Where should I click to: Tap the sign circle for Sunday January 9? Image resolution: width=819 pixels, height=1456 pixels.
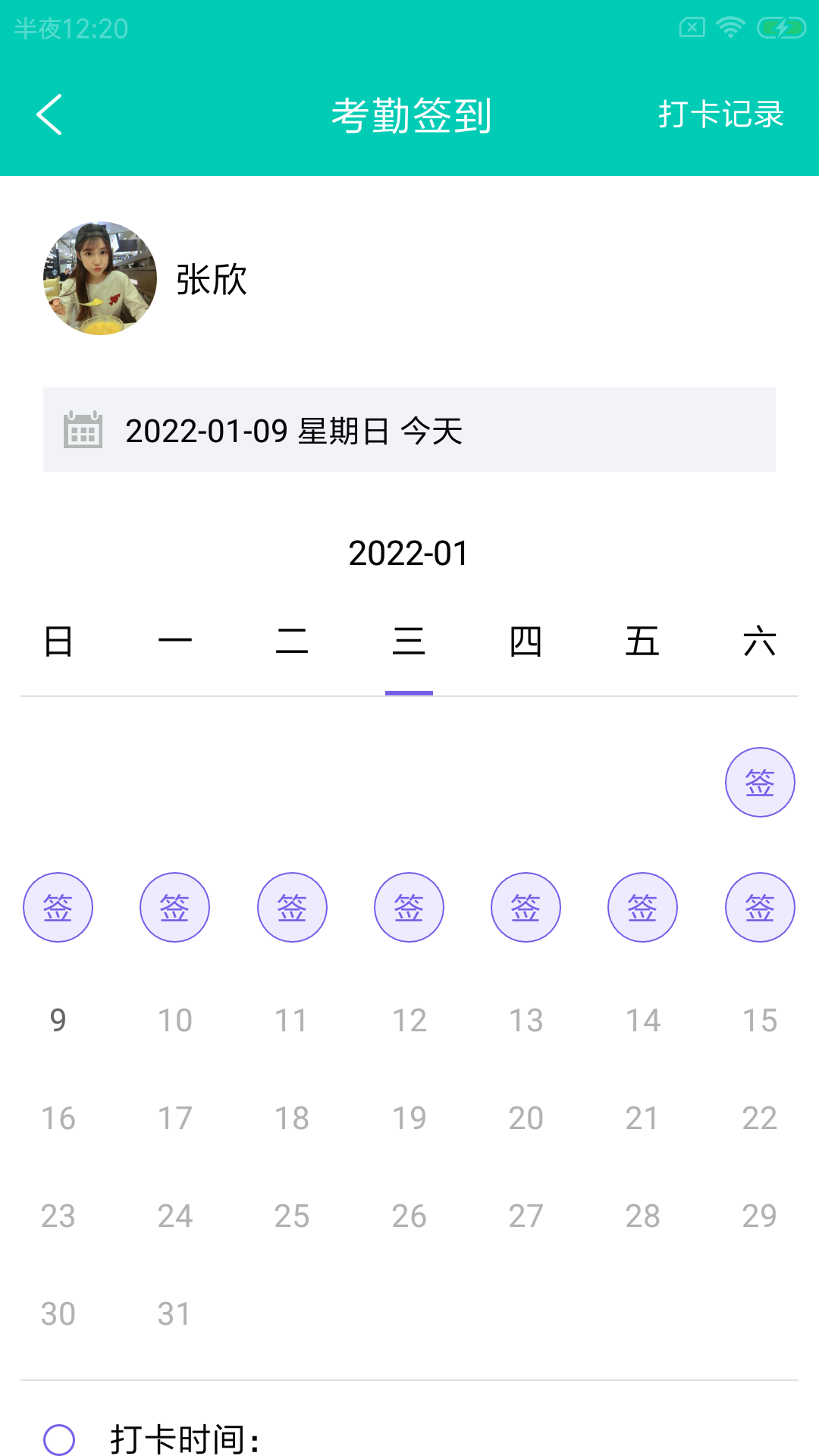tap(58, 906)
